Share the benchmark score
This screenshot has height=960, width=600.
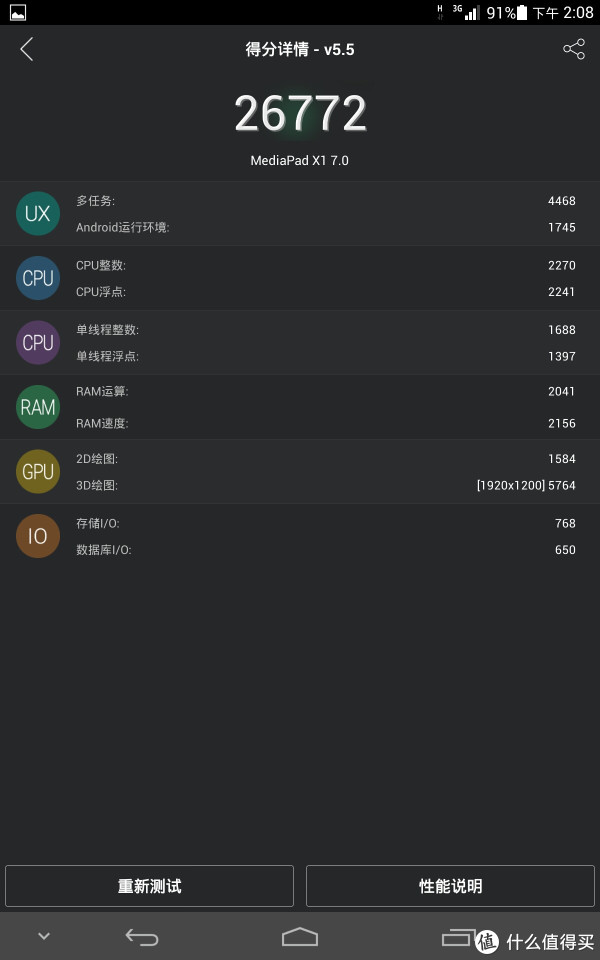[574, 50]
